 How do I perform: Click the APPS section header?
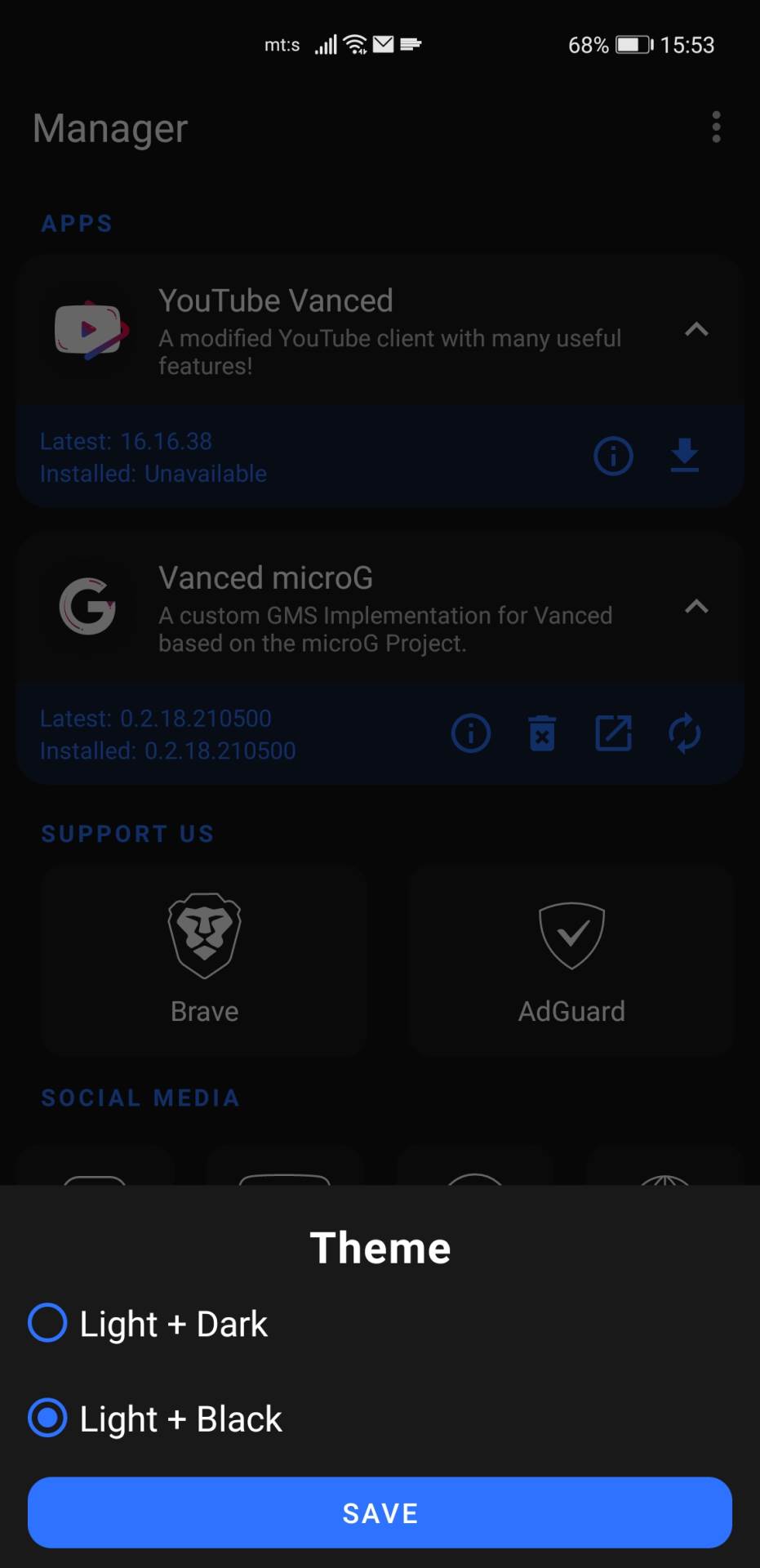click(77, 223)
